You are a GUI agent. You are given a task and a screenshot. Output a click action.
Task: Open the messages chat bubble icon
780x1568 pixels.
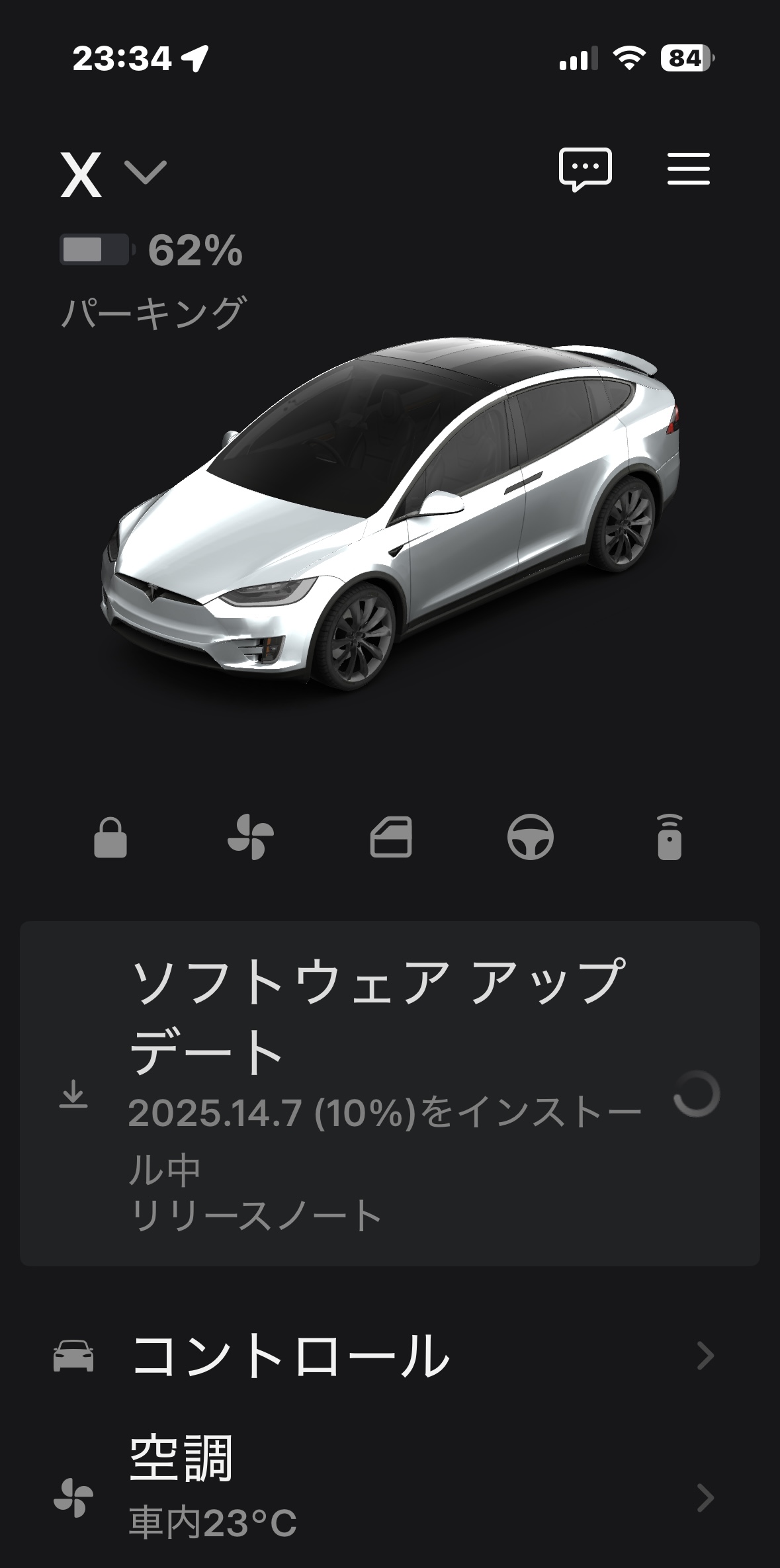585,169
